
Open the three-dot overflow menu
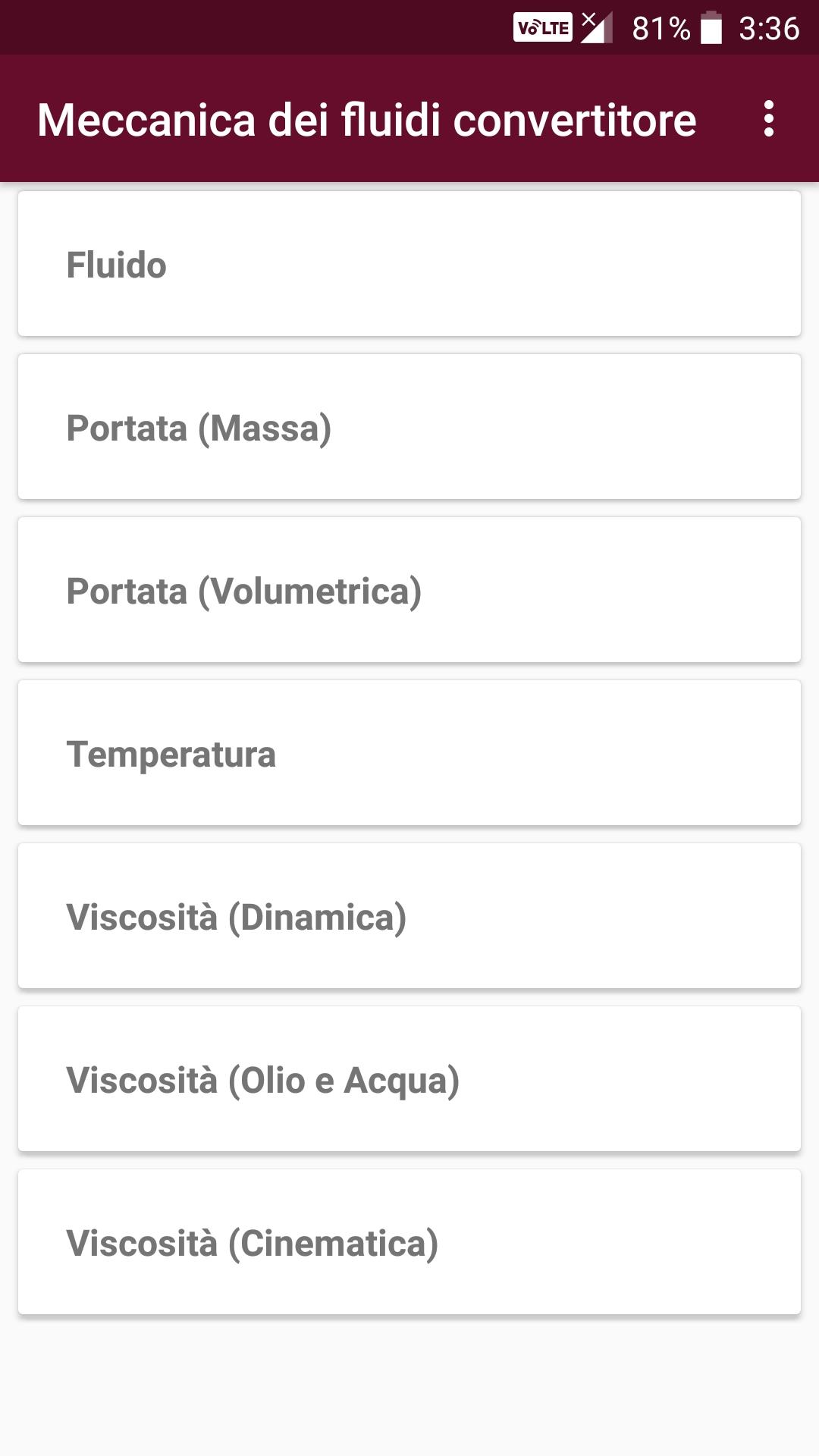[x=769, y=119]
